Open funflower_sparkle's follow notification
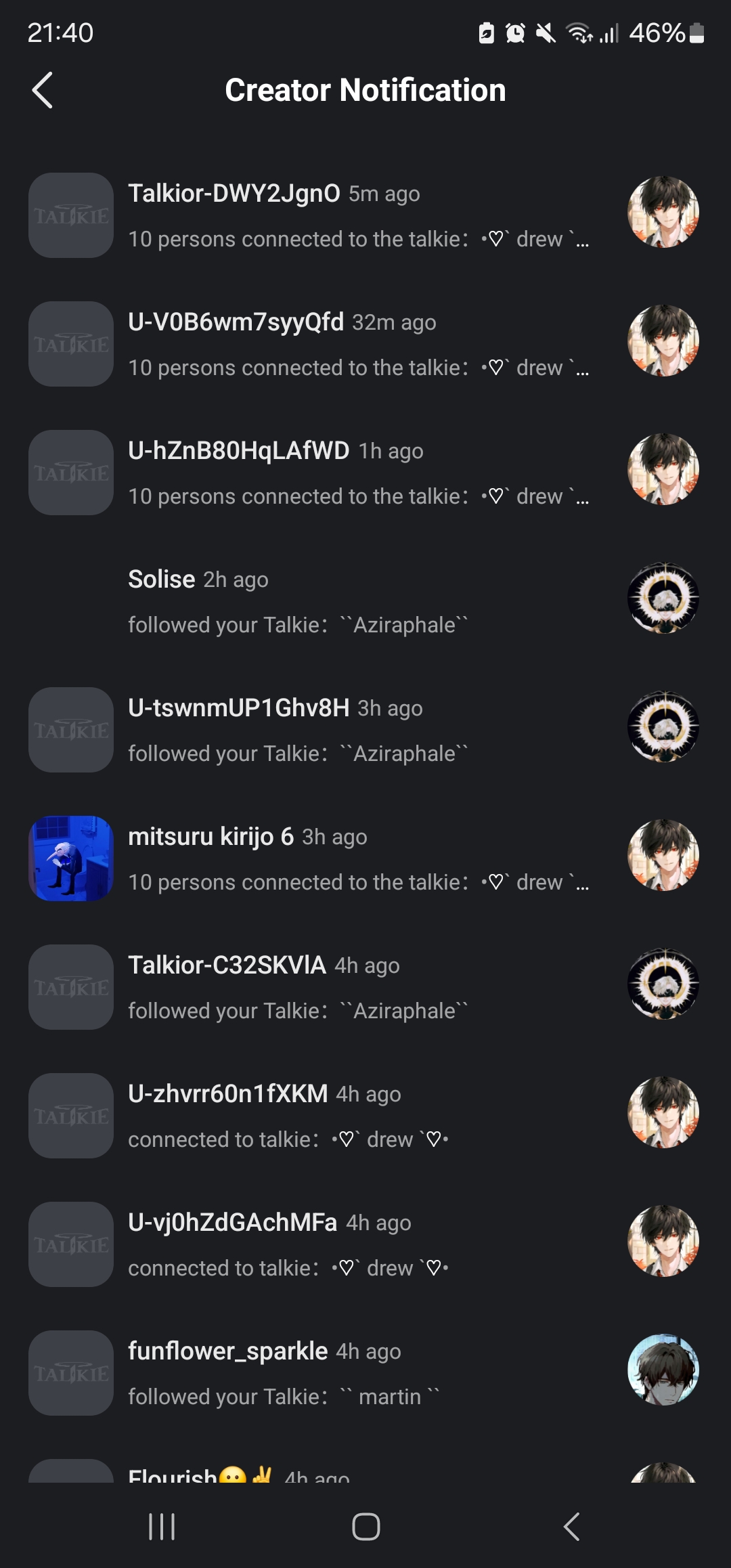This screenshot has width=731, height=1568. 365,1373
